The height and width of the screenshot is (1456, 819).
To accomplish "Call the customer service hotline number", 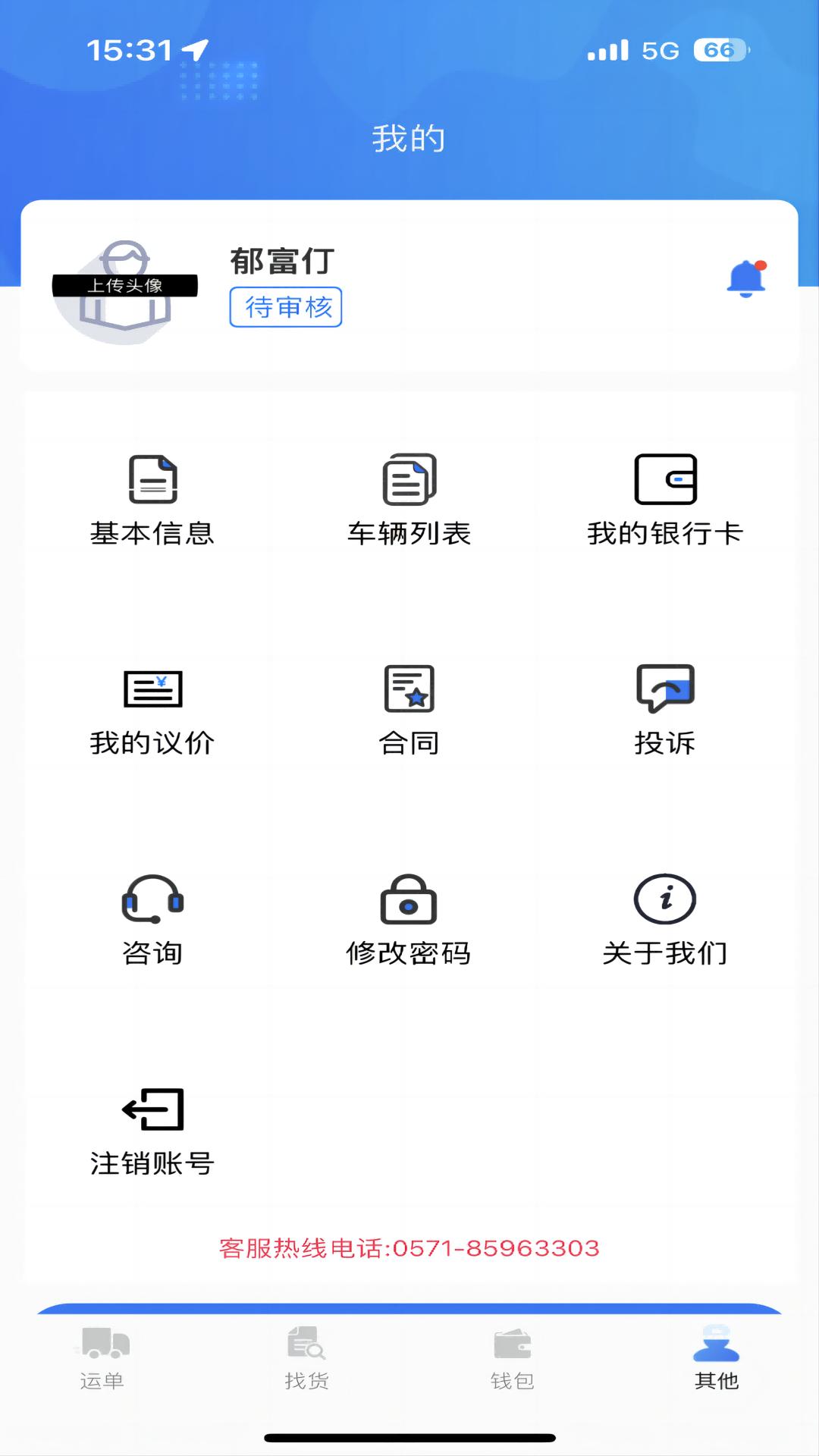I will tap(409, 1248).
